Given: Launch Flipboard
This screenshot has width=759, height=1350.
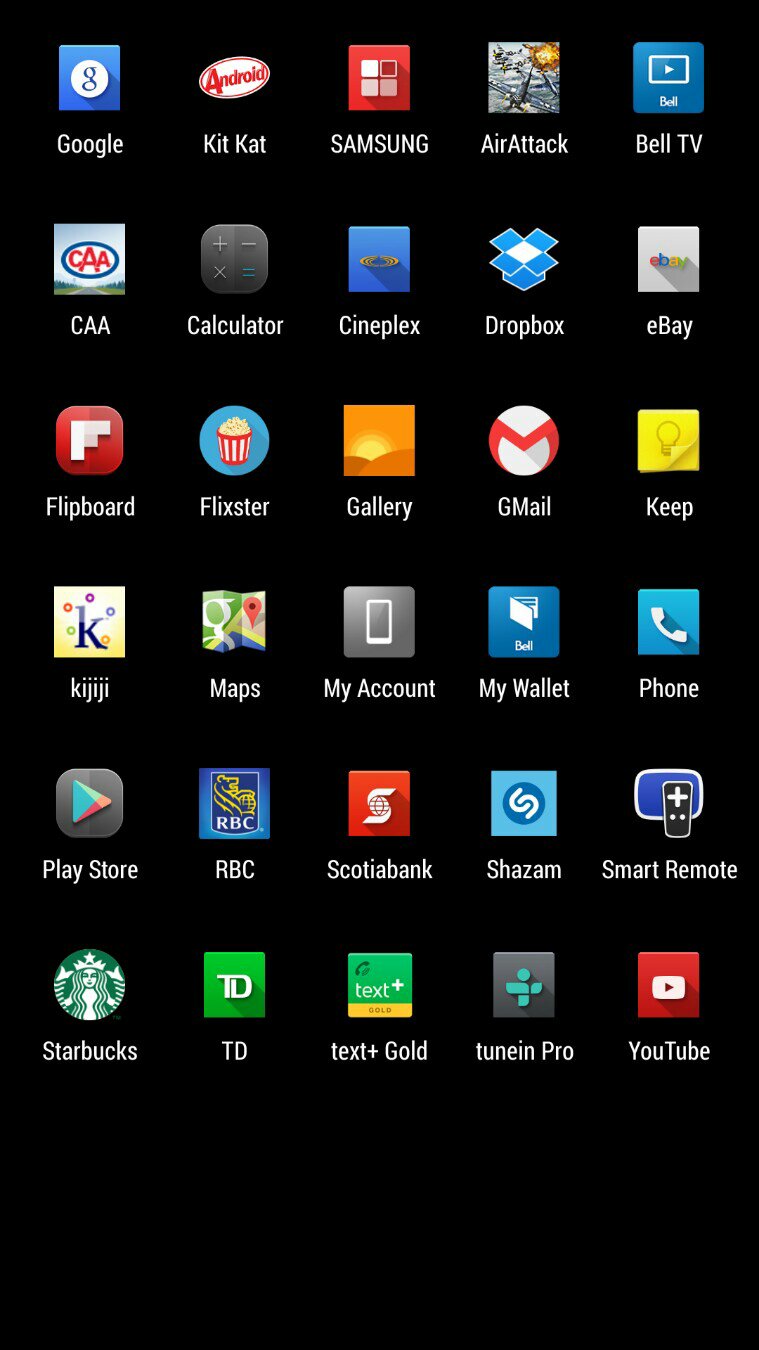Looking at the screenshot, I should coord(89,440).
